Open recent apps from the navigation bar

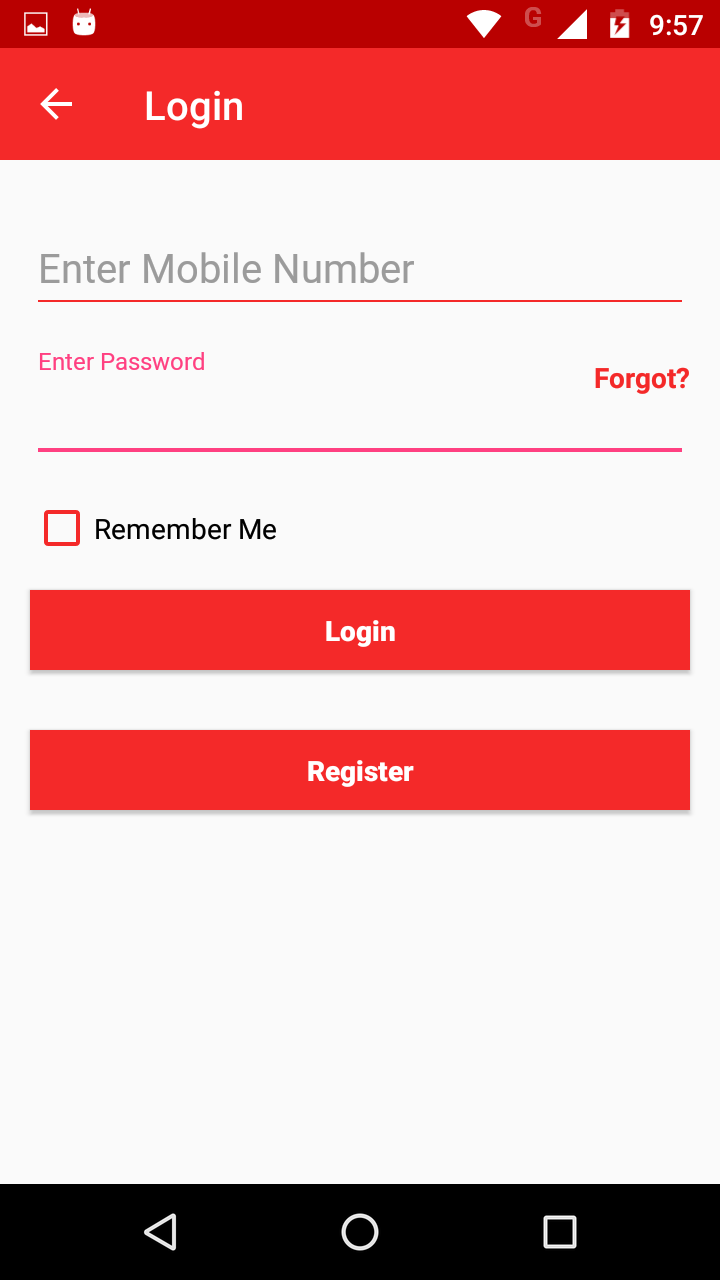[560, 1232]
